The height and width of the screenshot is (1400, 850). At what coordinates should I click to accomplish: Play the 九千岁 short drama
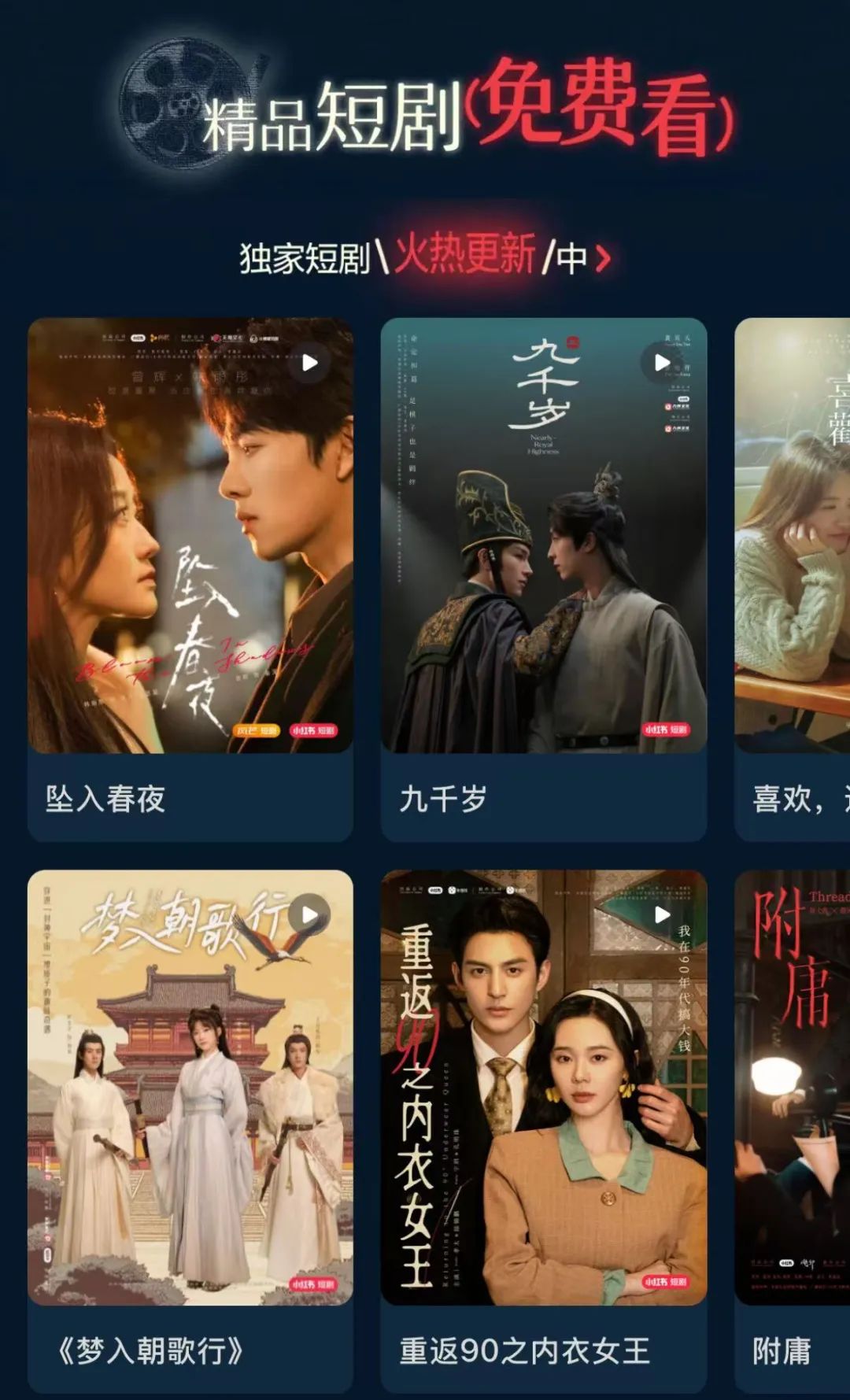(662, 363)
